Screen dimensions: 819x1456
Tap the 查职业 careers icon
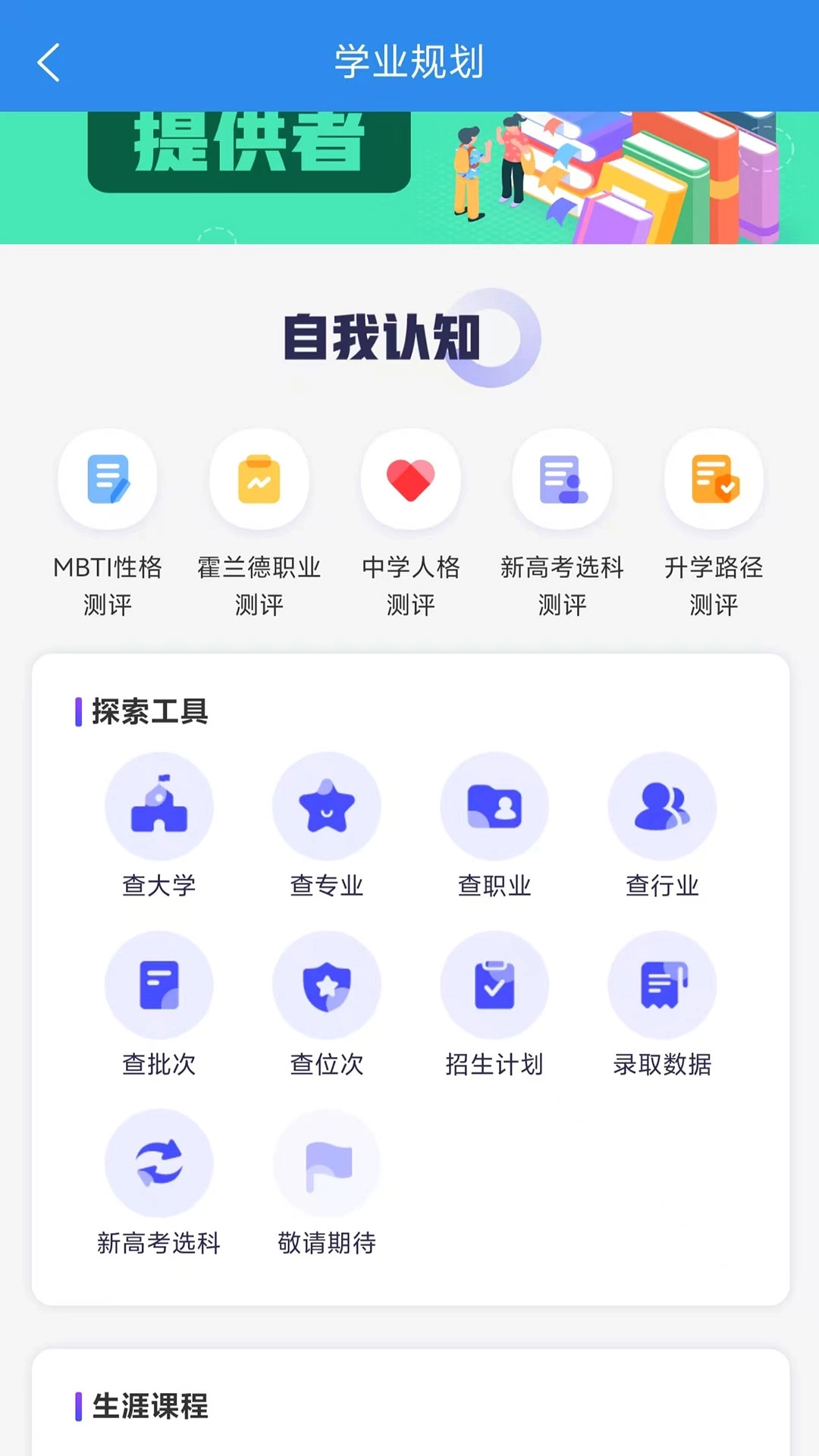[495, 806]
